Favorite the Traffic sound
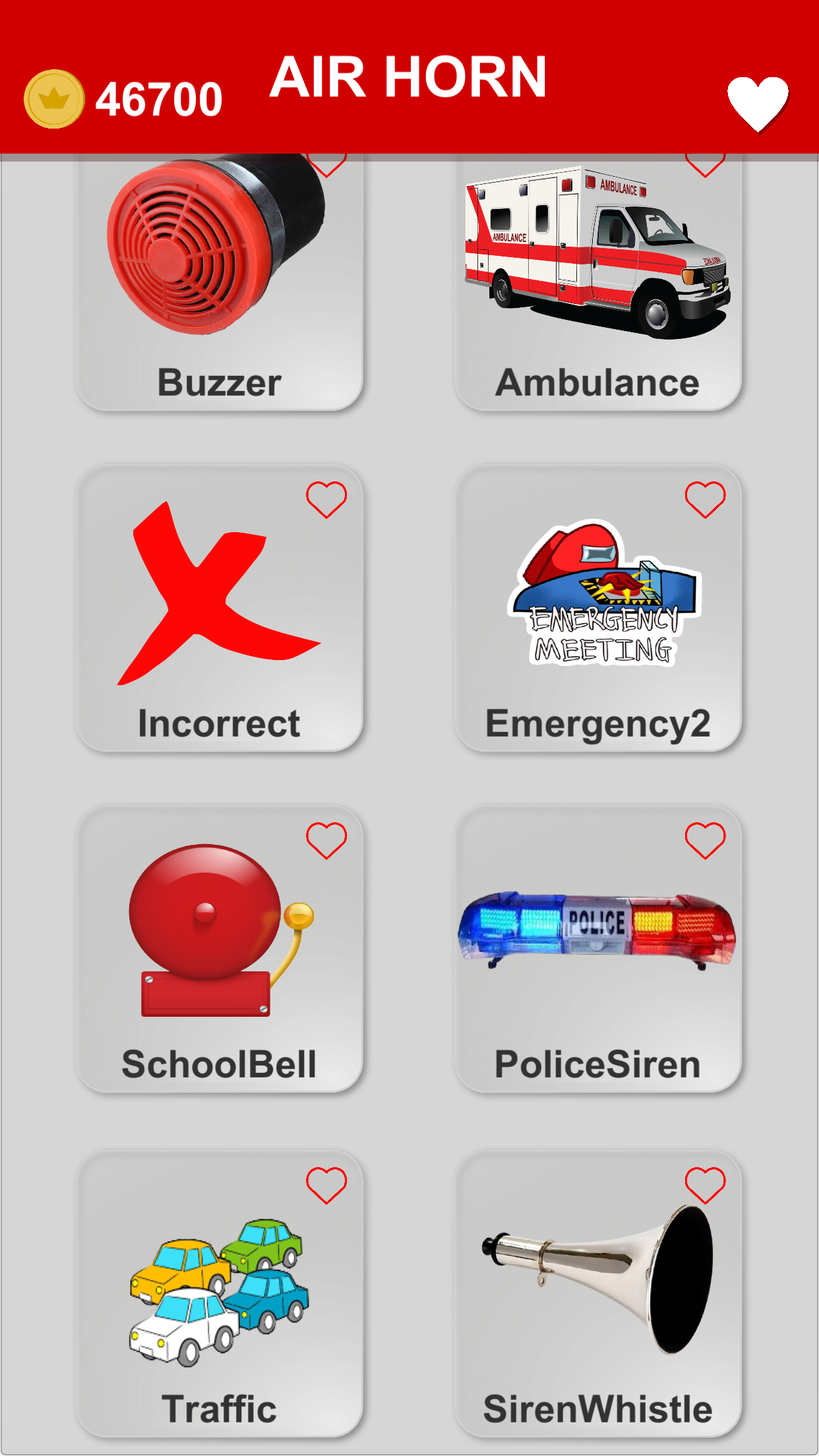The height and width of the screenshot is (1456, 819). (326, 1185)
